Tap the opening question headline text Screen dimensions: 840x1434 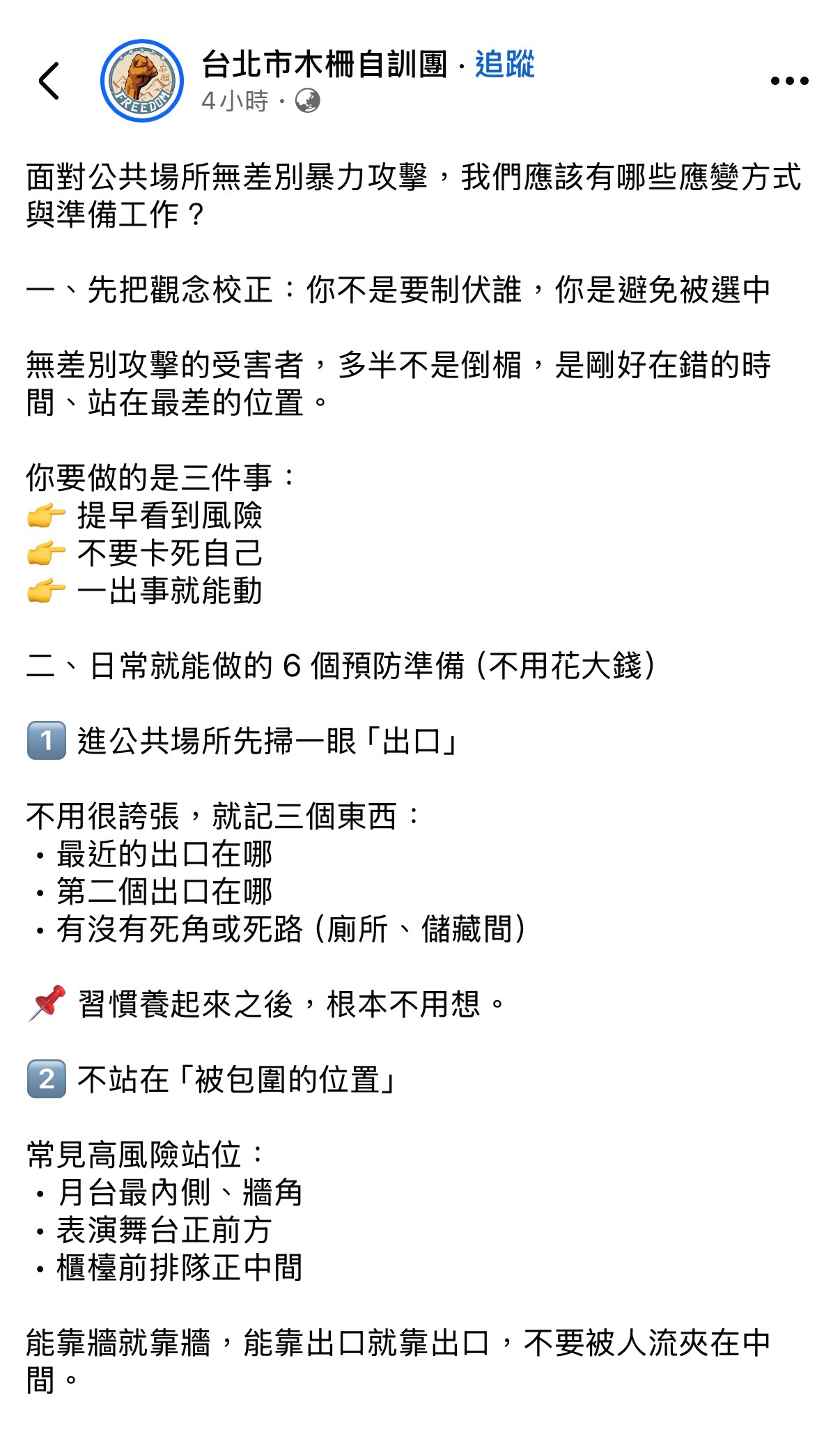pos(414,195)
